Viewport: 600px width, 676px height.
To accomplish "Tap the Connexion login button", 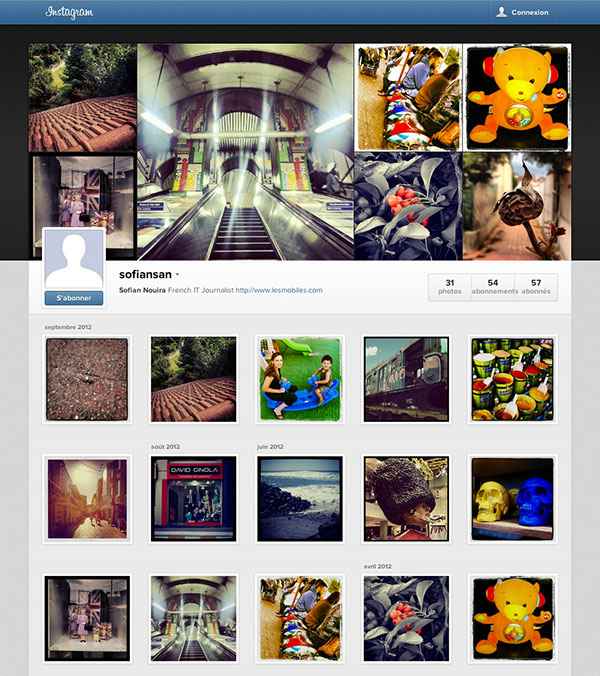I will [522, 12].
